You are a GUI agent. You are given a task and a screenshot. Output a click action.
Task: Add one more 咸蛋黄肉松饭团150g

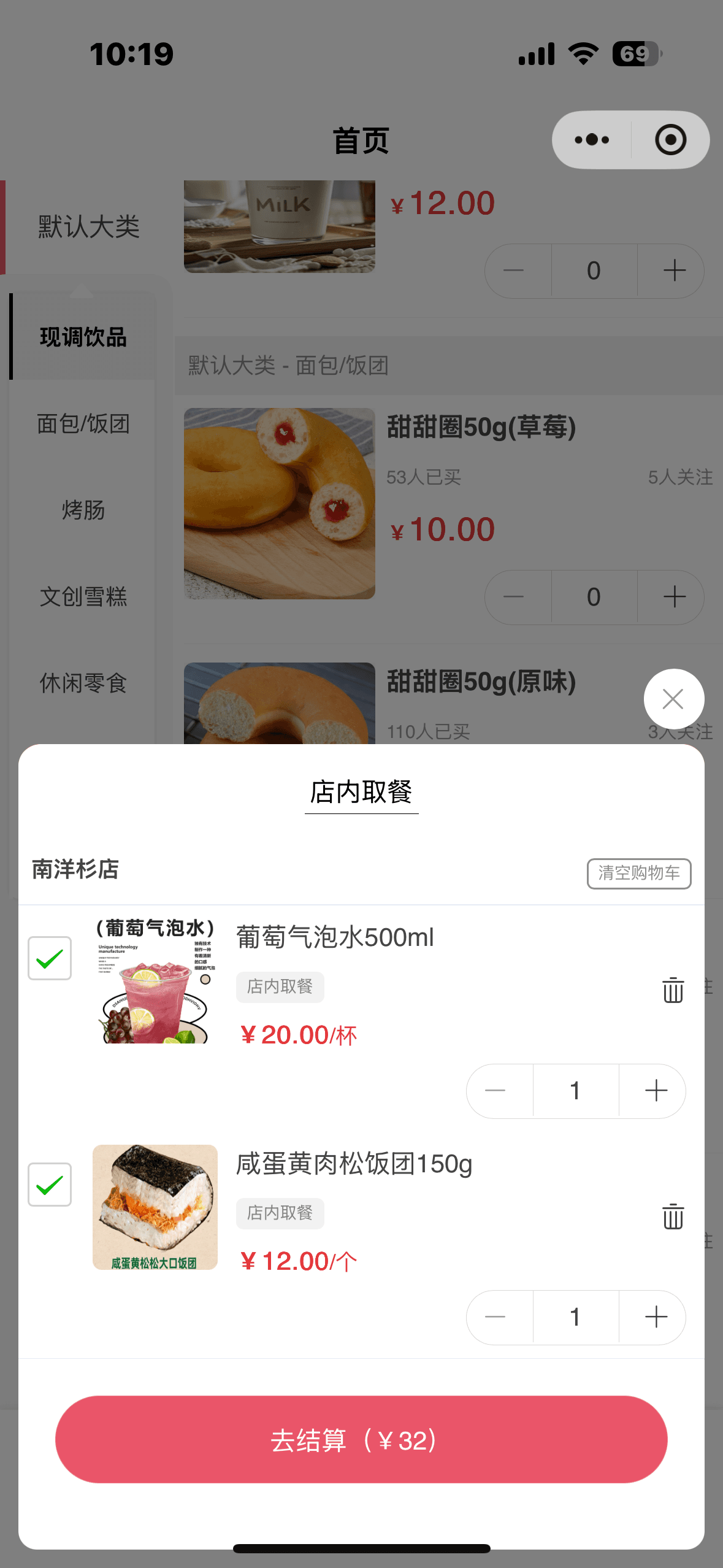[x=656, y=1317]
